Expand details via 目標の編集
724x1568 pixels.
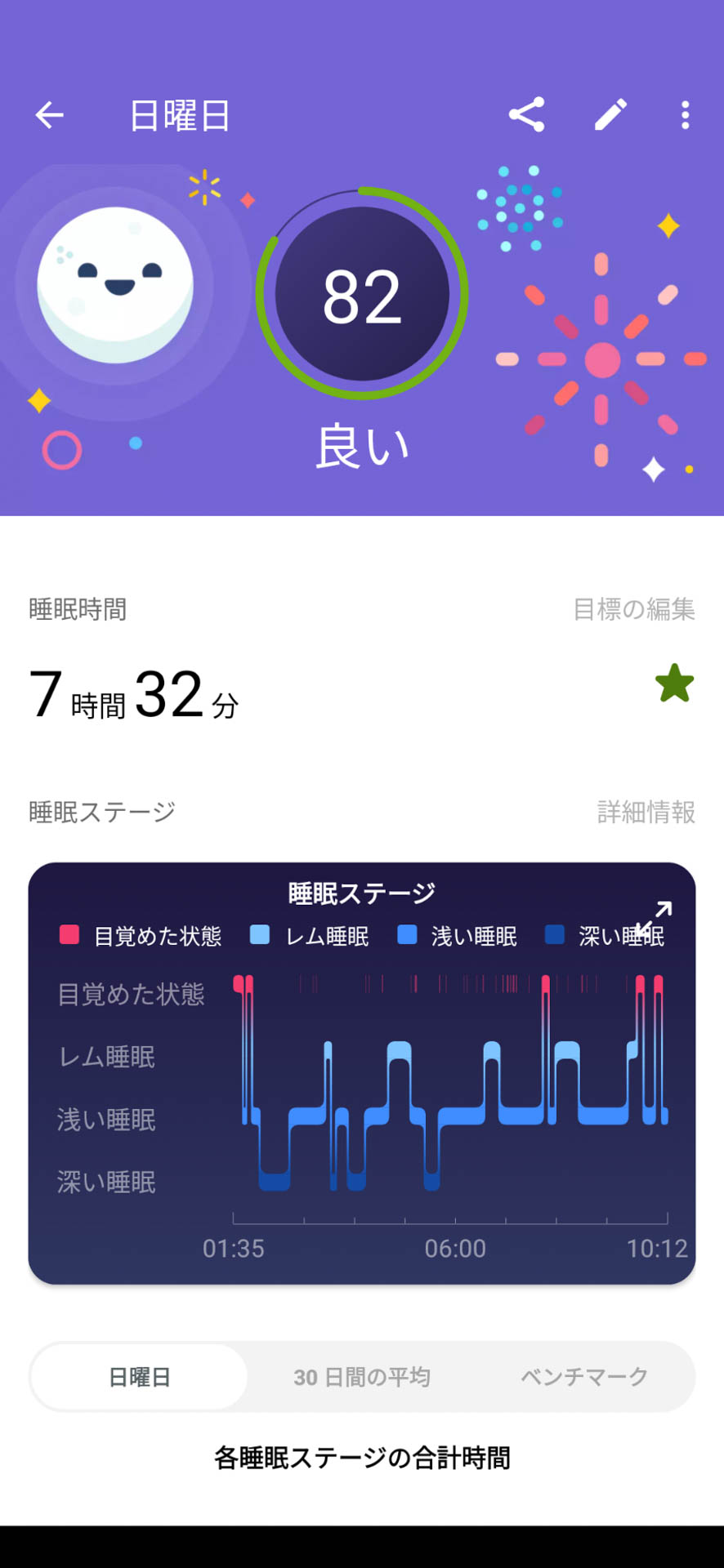636,608
